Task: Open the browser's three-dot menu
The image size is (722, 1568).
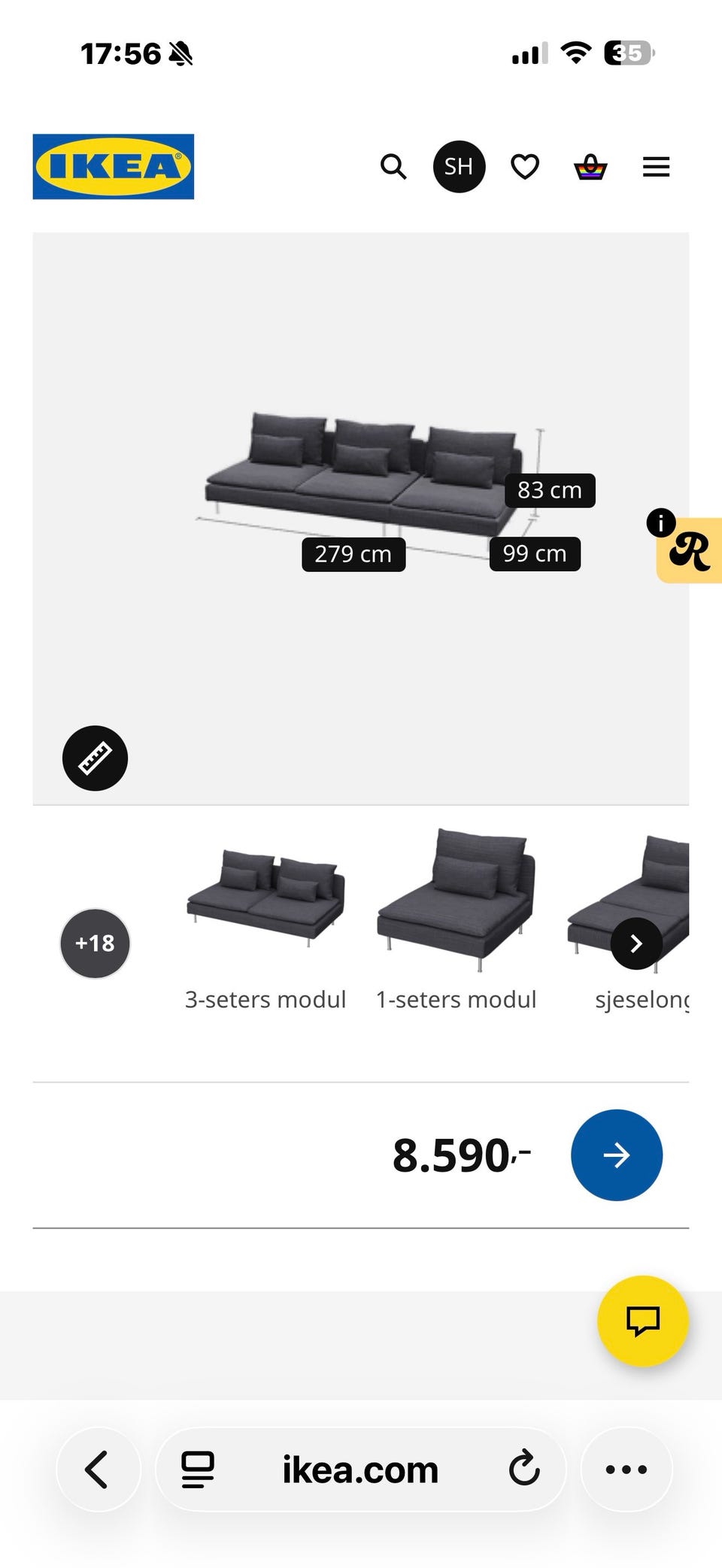Action: [626, 1469]
